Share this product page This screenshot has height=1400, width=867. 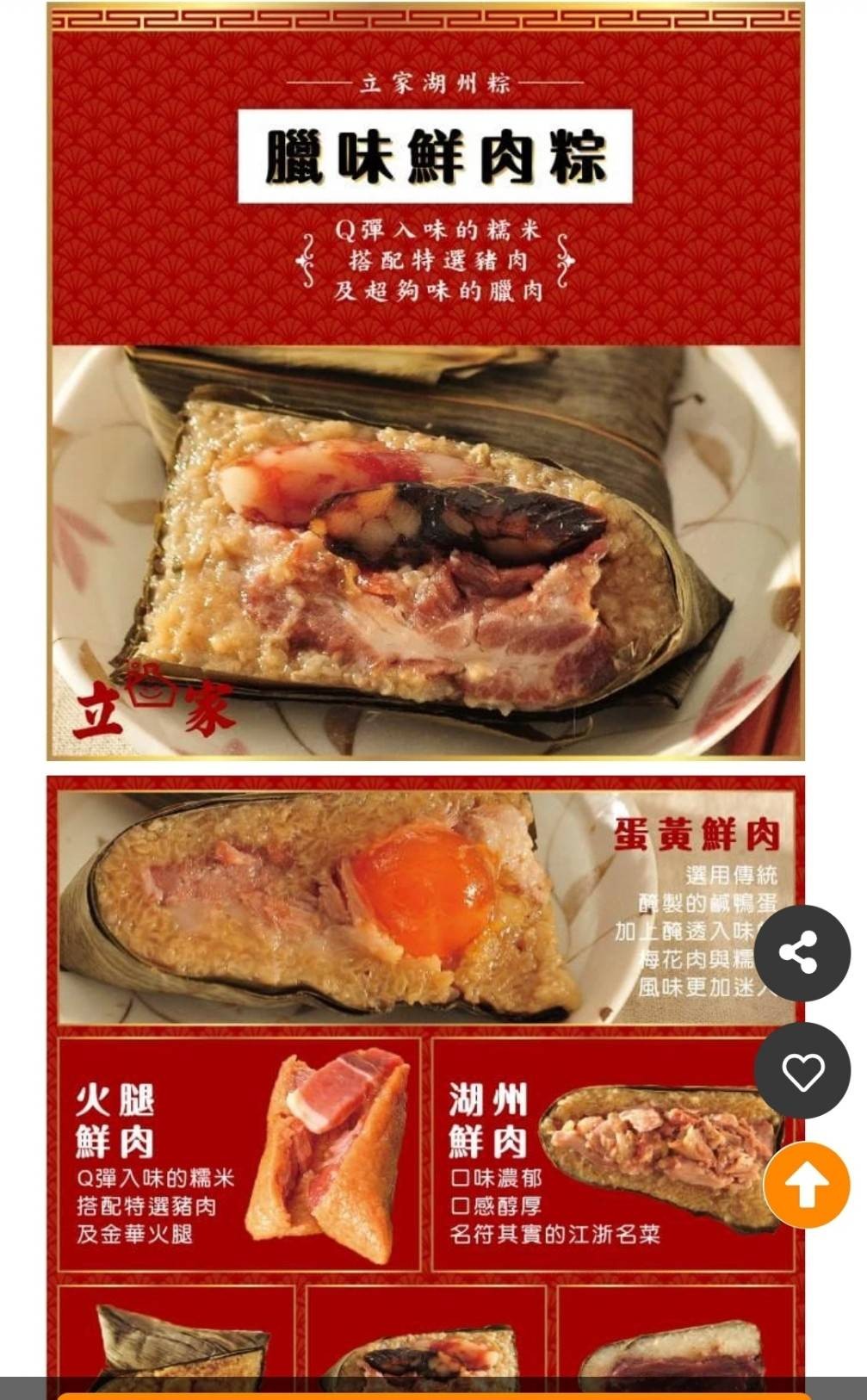802,953
